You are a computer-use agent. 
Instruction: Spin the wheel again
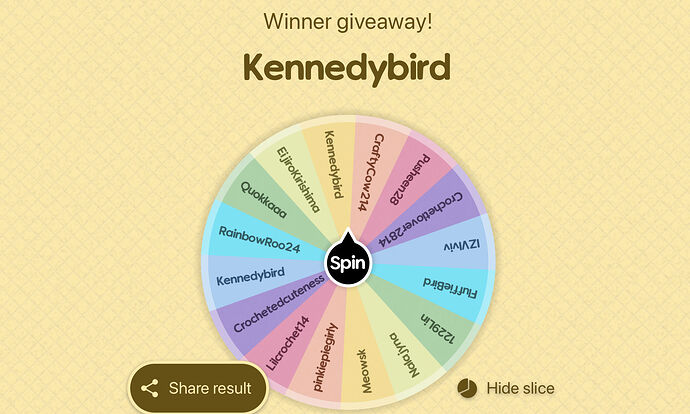click(347, 265)
